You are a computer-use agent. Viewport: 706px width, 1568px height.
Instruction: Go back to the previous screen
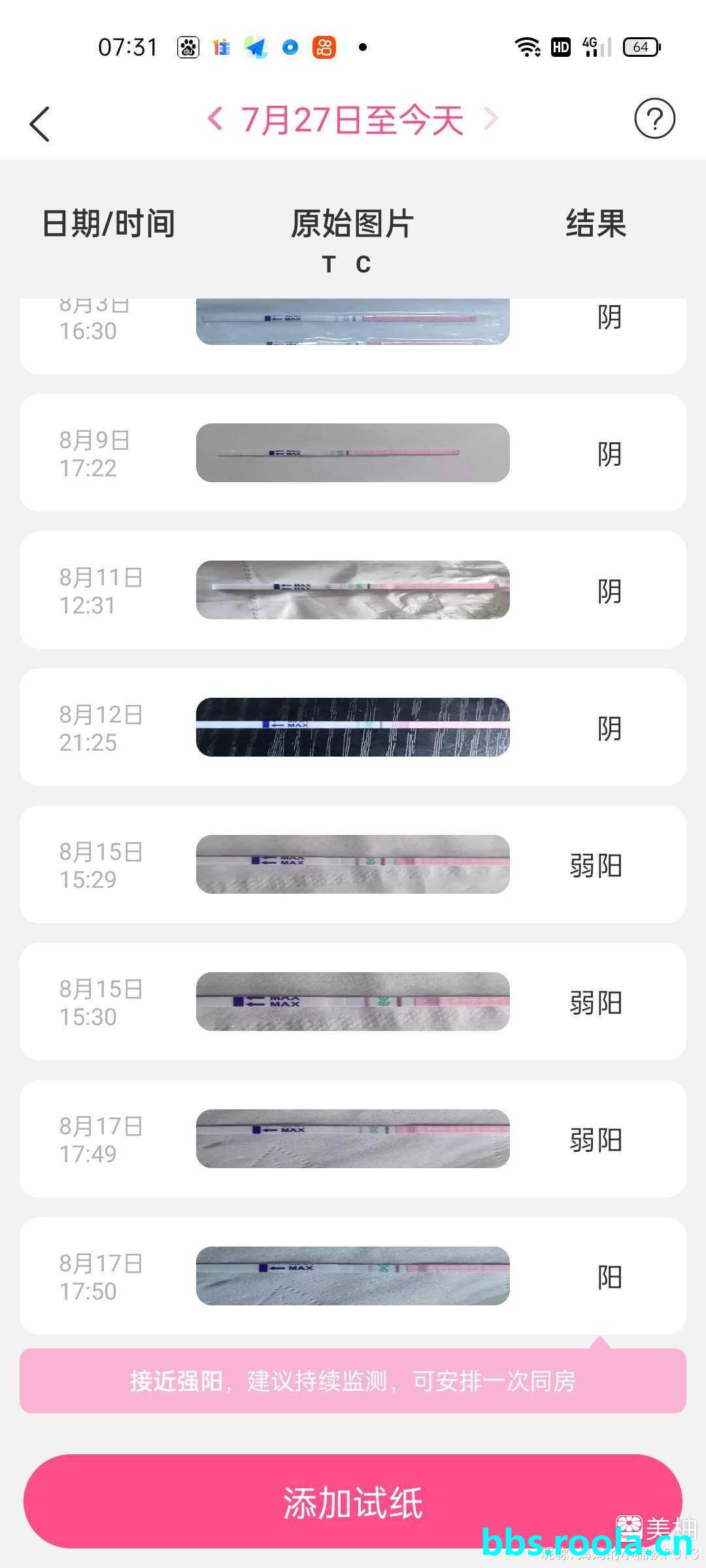click(x=39, y=123)
